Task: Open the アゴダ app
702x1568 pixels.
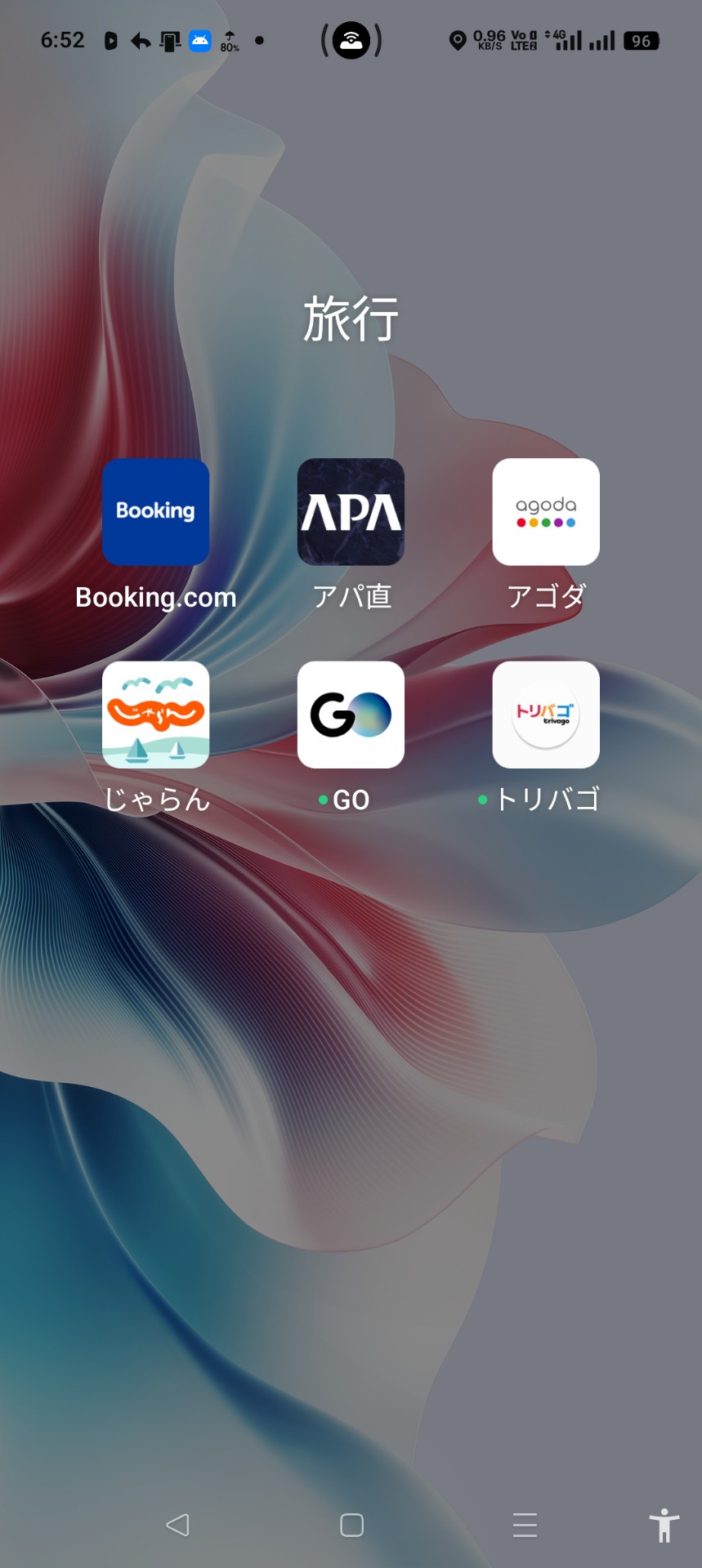Action: 546,512
